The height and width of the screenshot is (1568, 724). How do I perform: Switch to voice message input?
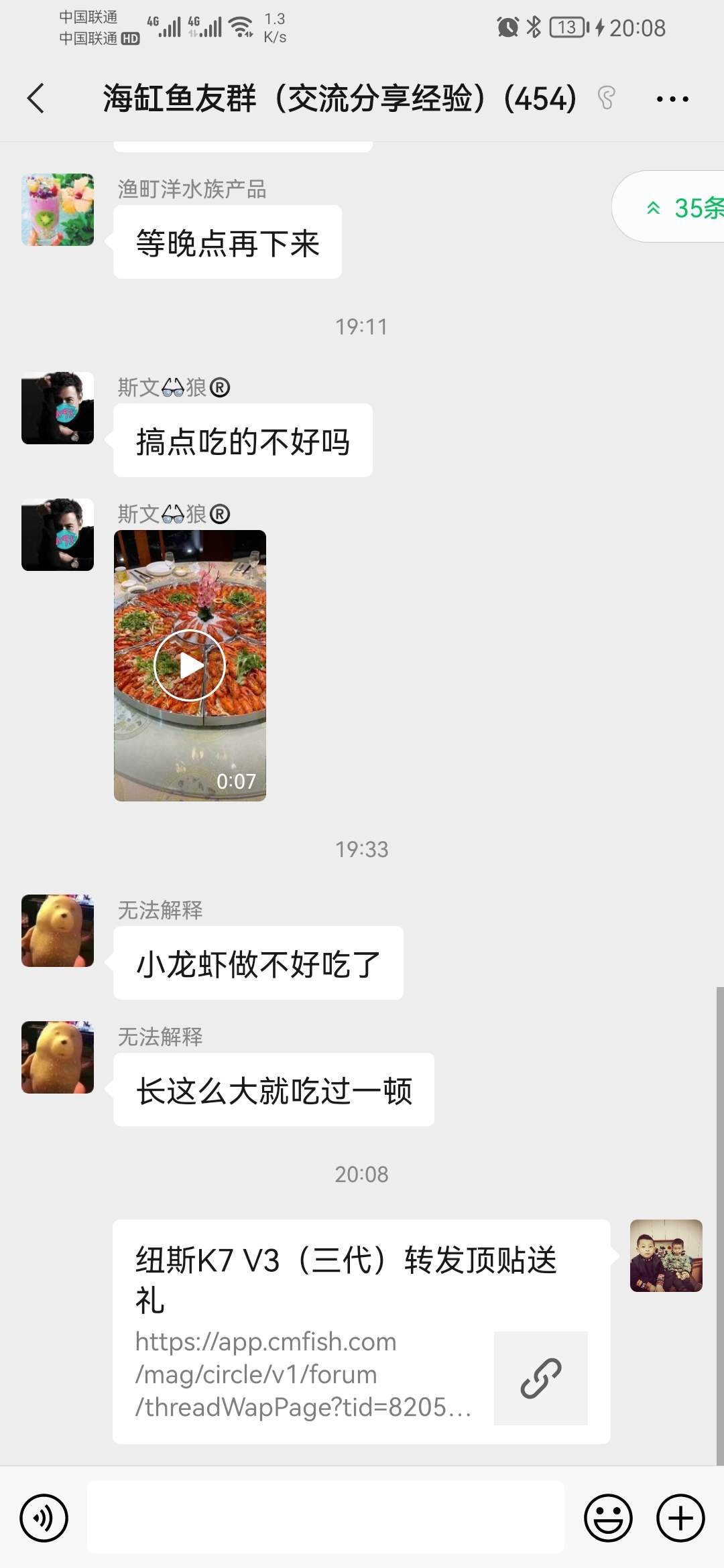[x=44, y=1518]
